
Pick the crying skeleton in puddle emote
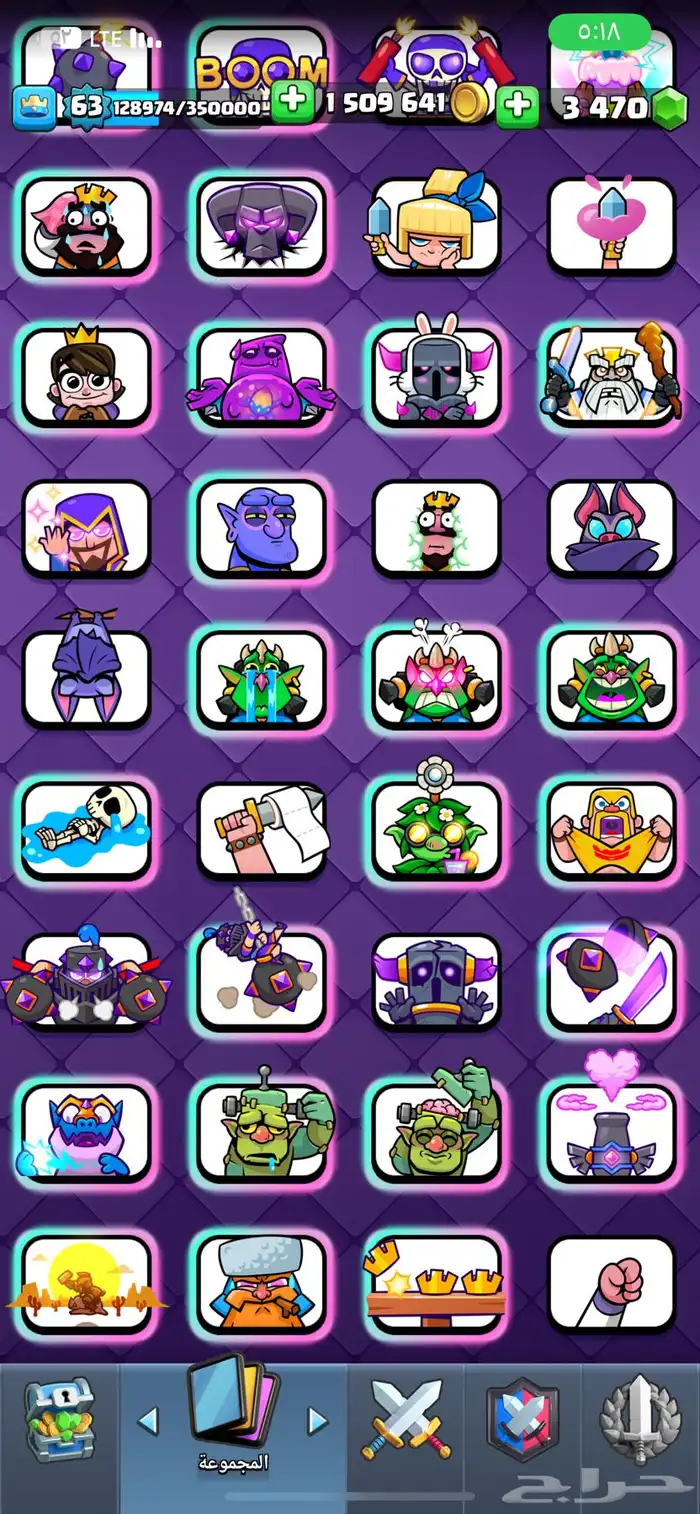[86, 830]
